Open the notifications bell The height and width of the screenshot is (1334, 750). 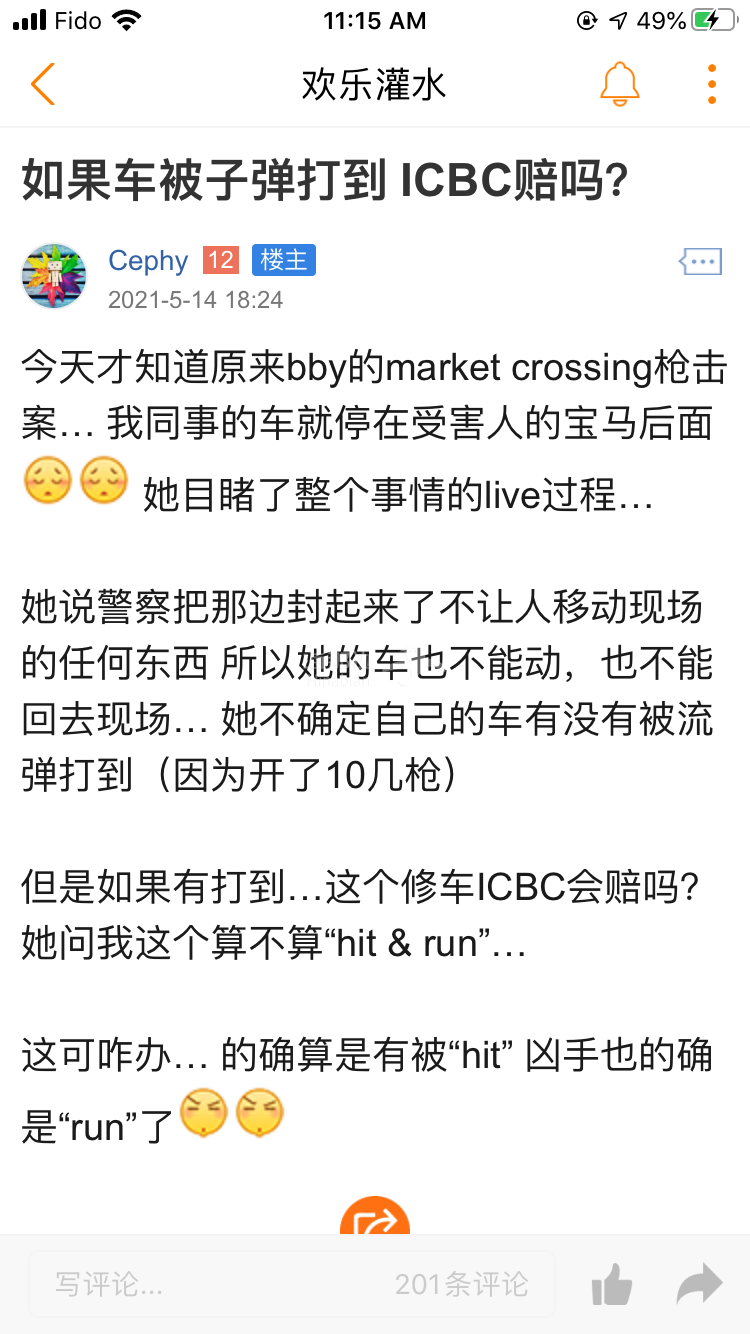pyautogui.click(x=619, y=84)
